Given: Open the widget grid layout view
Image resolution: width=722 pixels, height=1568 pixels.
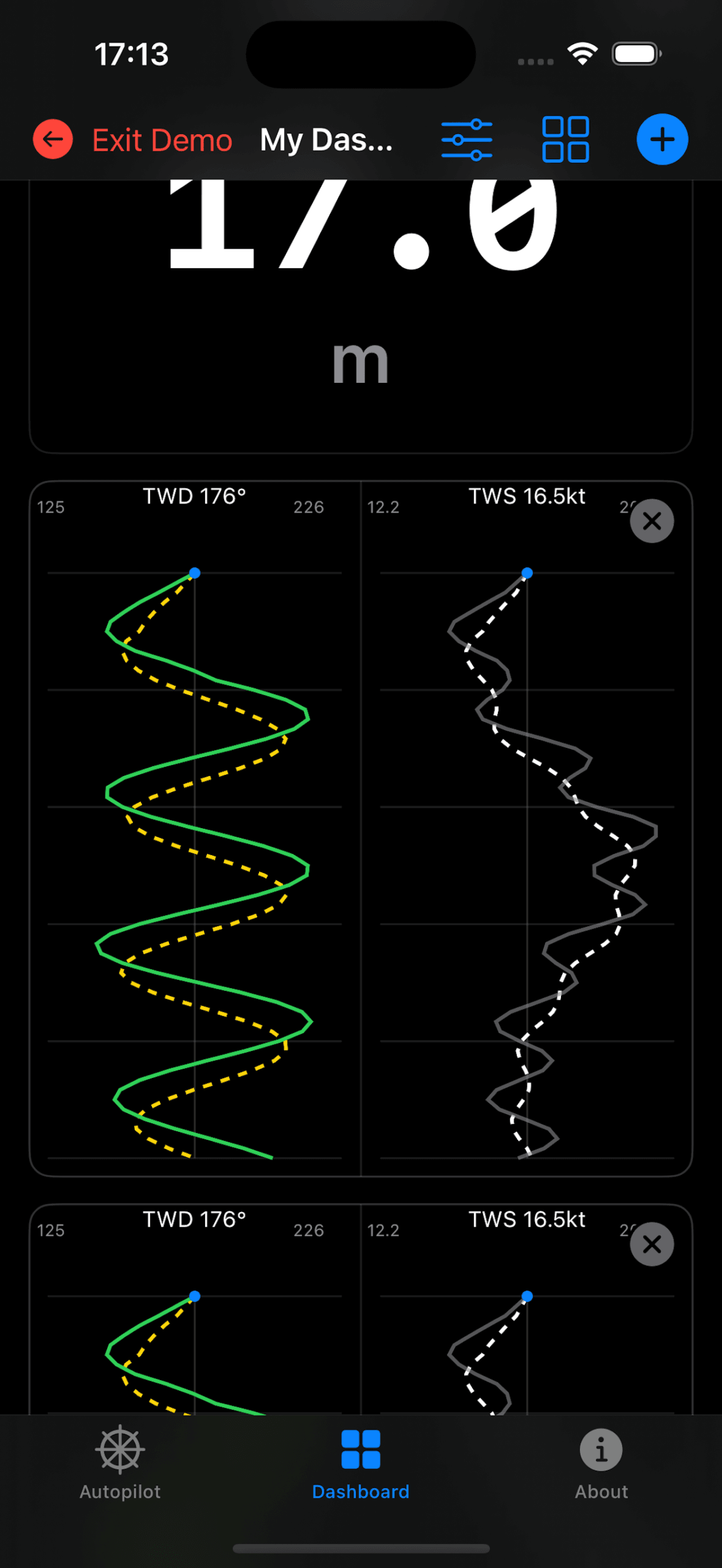Looking at the screenshot, I should [x=565, y=140].
